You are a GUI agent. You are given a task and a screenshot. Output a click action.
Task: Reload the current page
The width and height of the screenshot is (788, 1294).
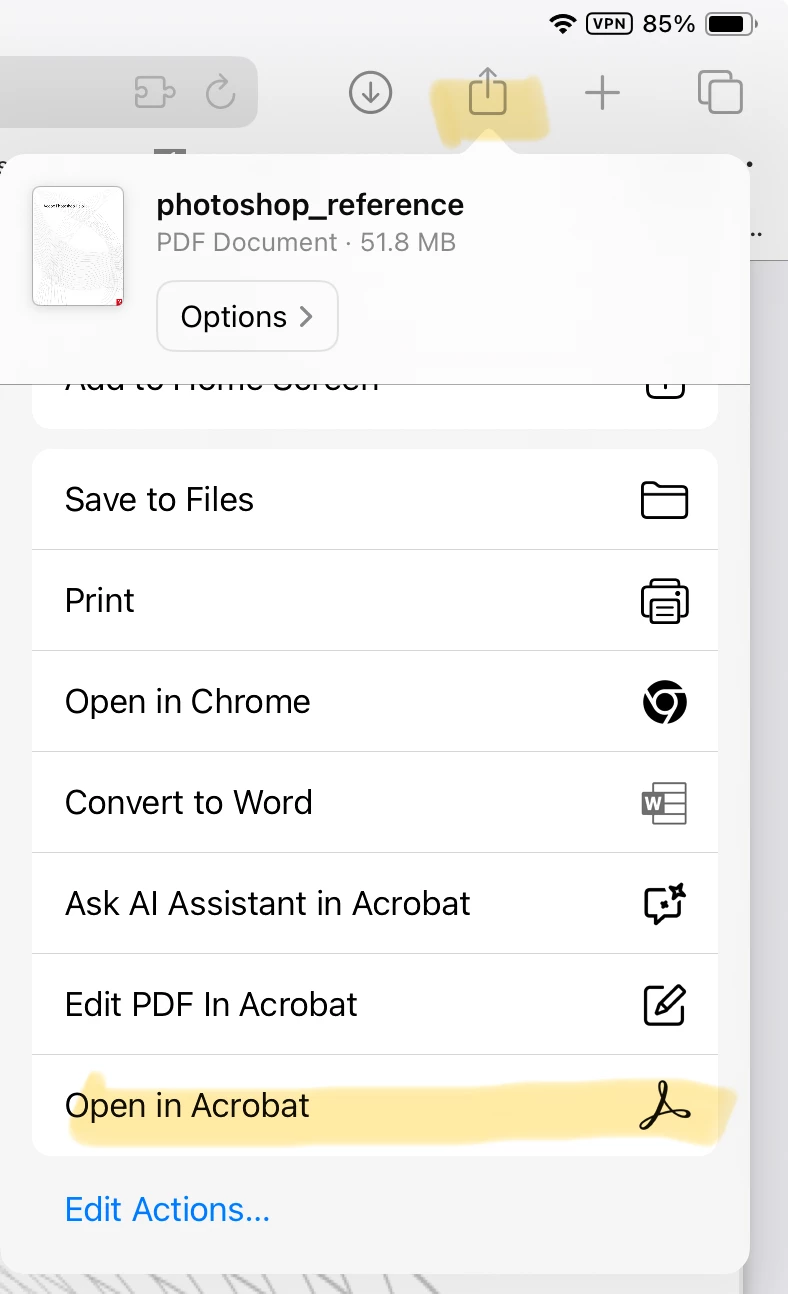tap(220, 93)
